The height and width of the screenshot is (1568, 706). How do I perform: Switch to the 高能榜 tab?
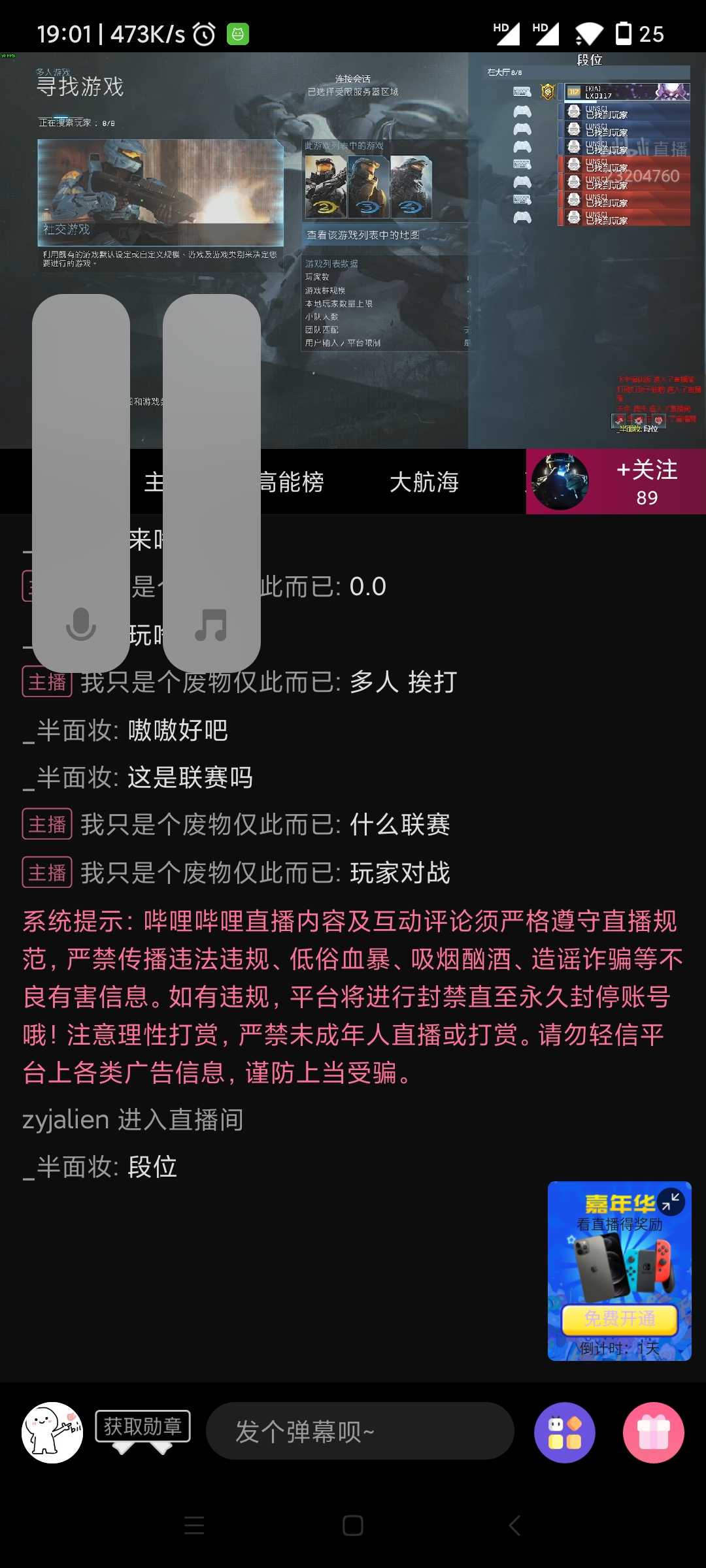291,482
